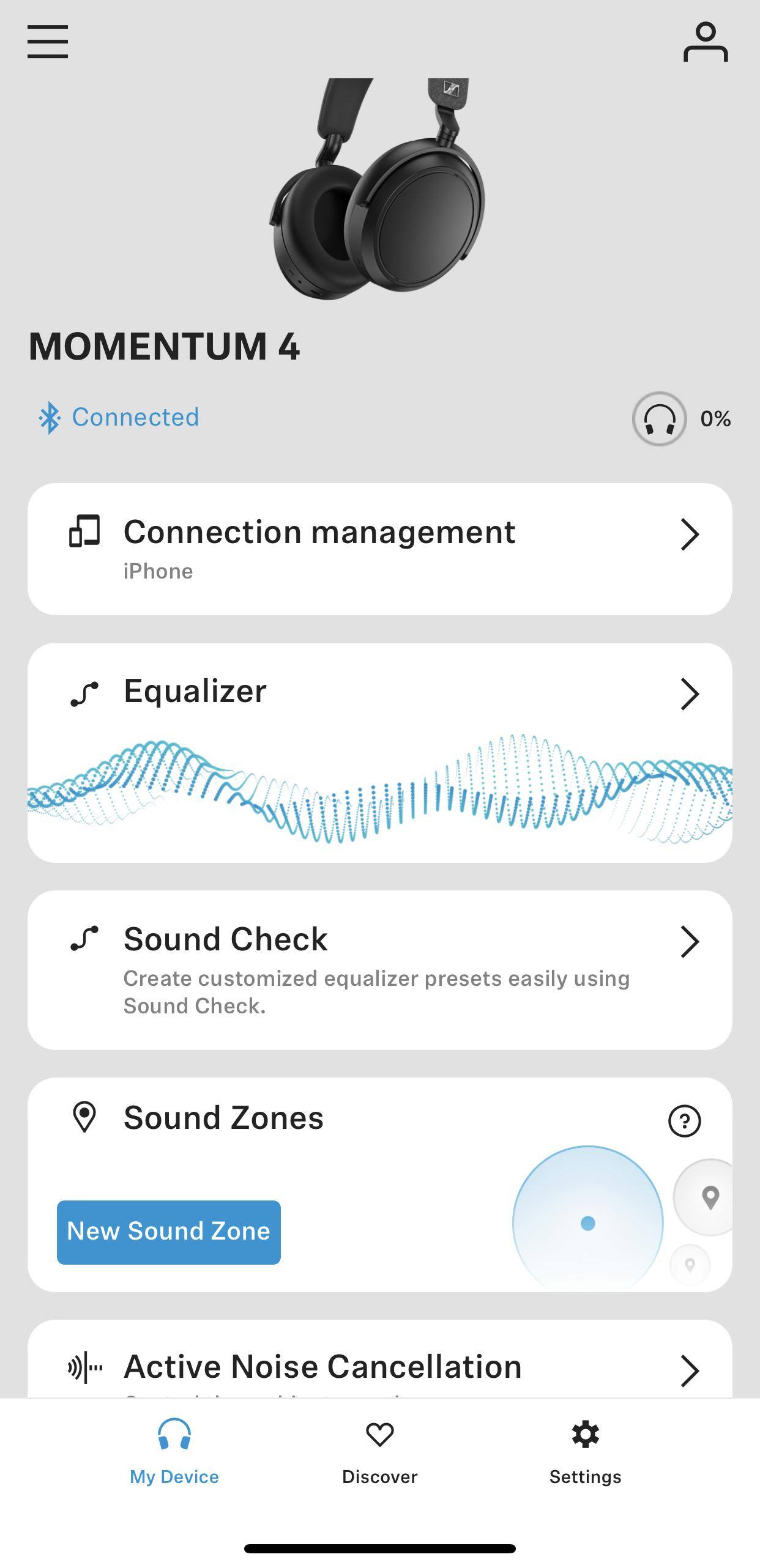
Task: Show help for Sound Zones
Action: click(684, 1121)
